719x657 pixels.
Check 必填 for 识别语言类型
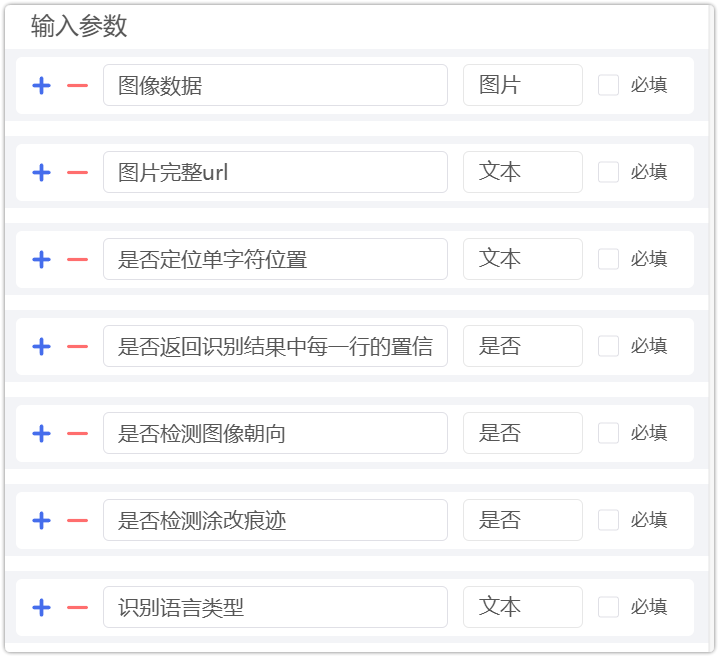(x=608, y=608)
